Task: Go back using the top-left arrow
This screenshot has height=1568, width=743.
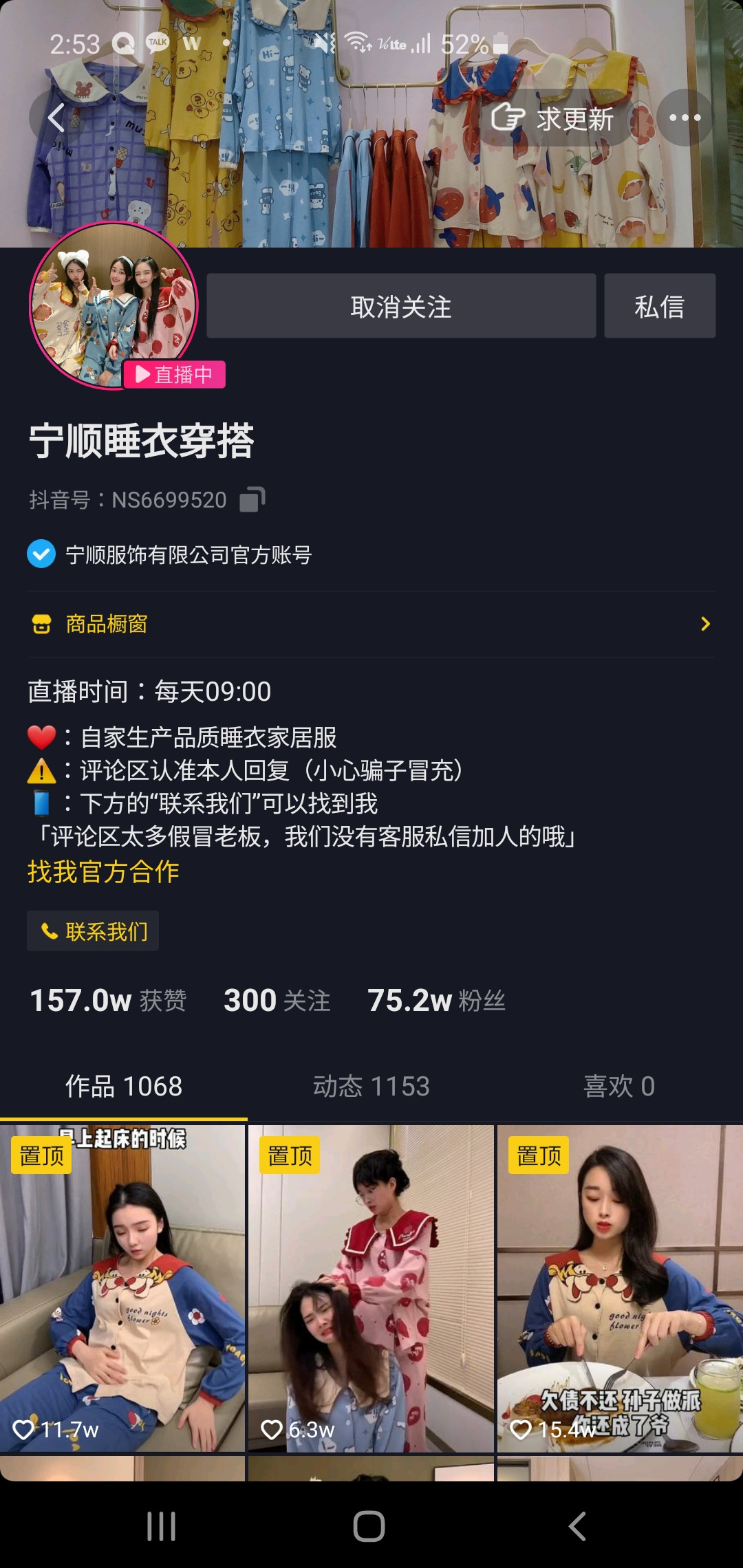Action: tap(56, 118)
